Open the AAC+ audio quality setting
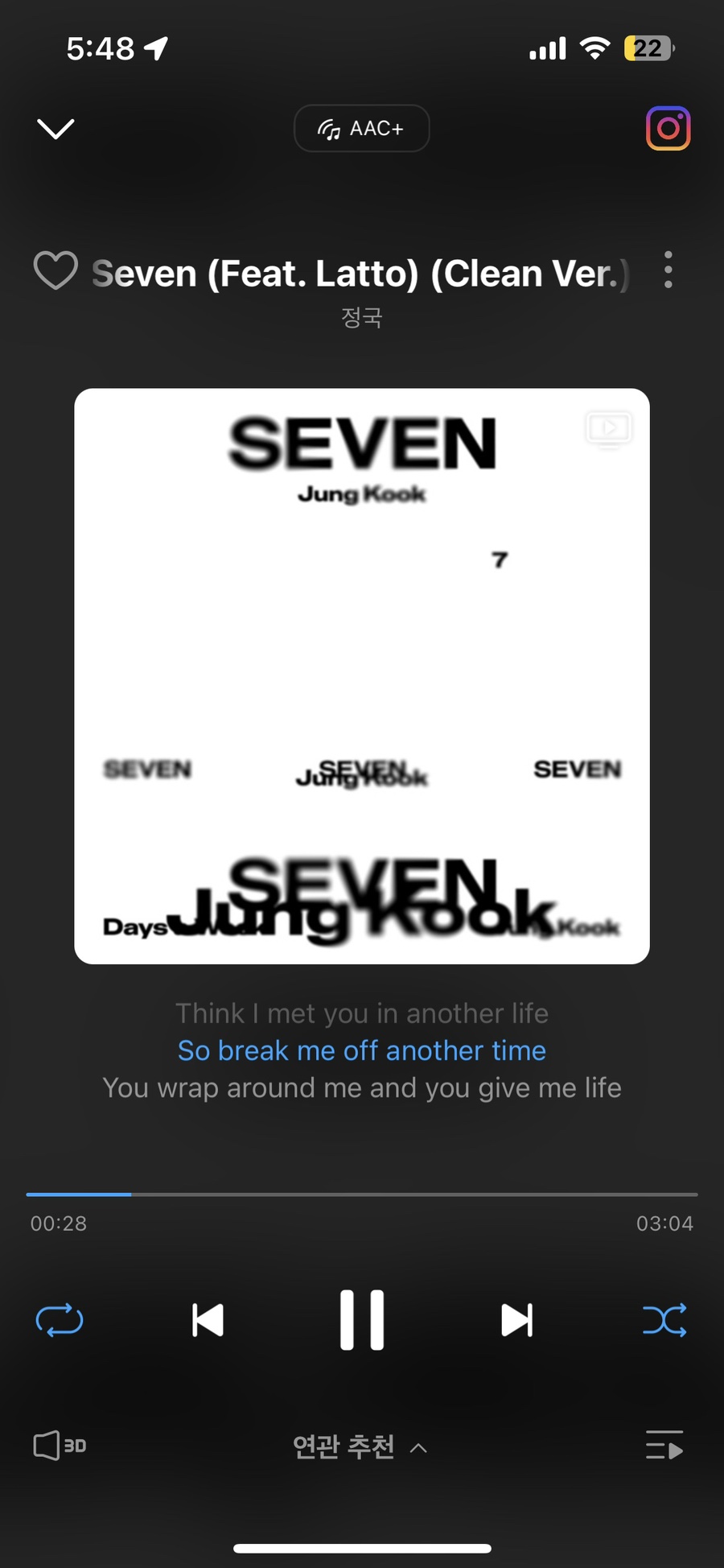This screenshot has height=1568, width=724. [x=362, y=129]
